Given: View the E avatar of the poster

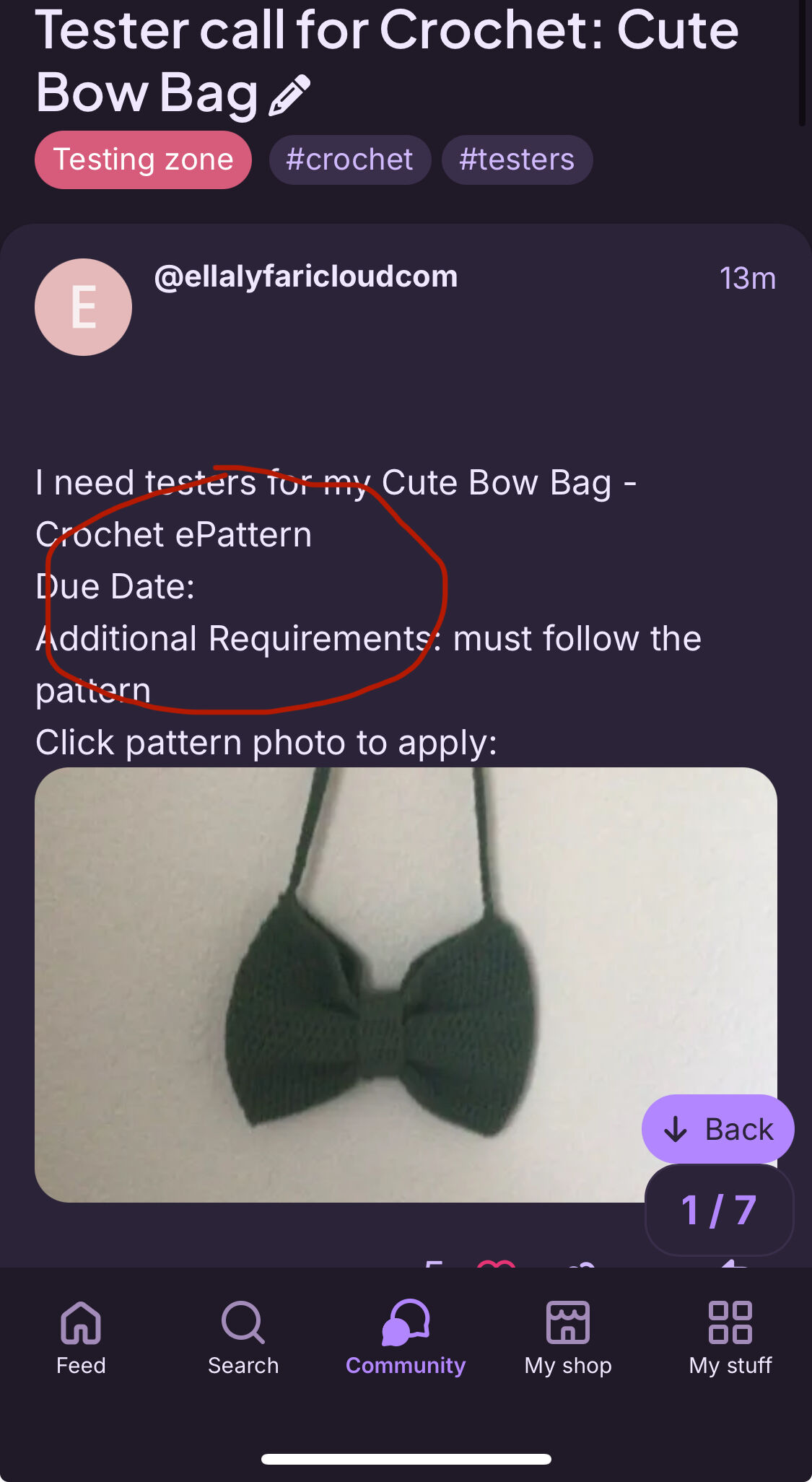Looking at the screenshot, I should click(84, 307).
